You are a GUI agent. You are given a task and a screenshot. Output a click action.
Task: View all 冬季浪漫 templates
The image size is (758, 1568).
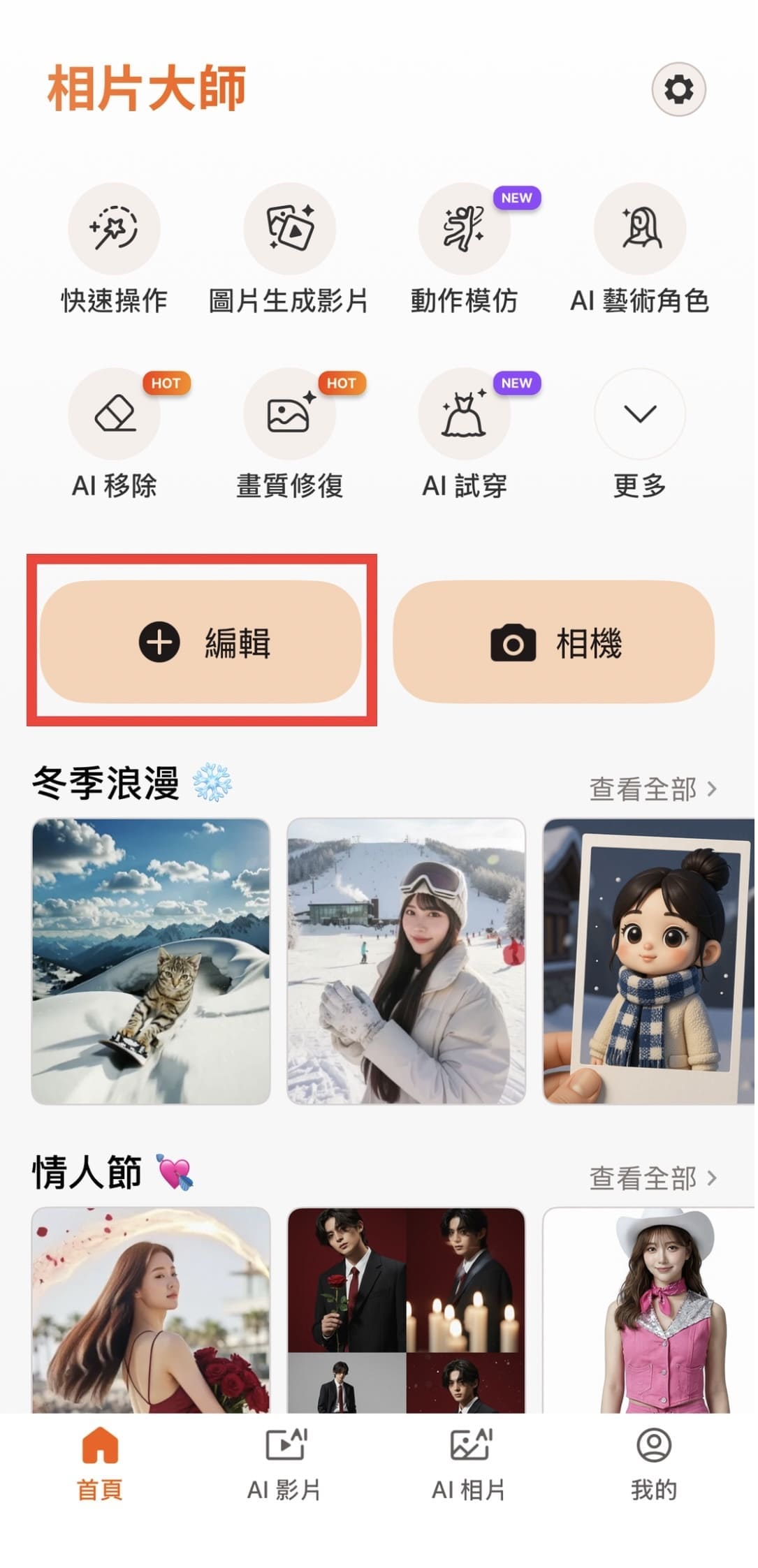(653, 789)
